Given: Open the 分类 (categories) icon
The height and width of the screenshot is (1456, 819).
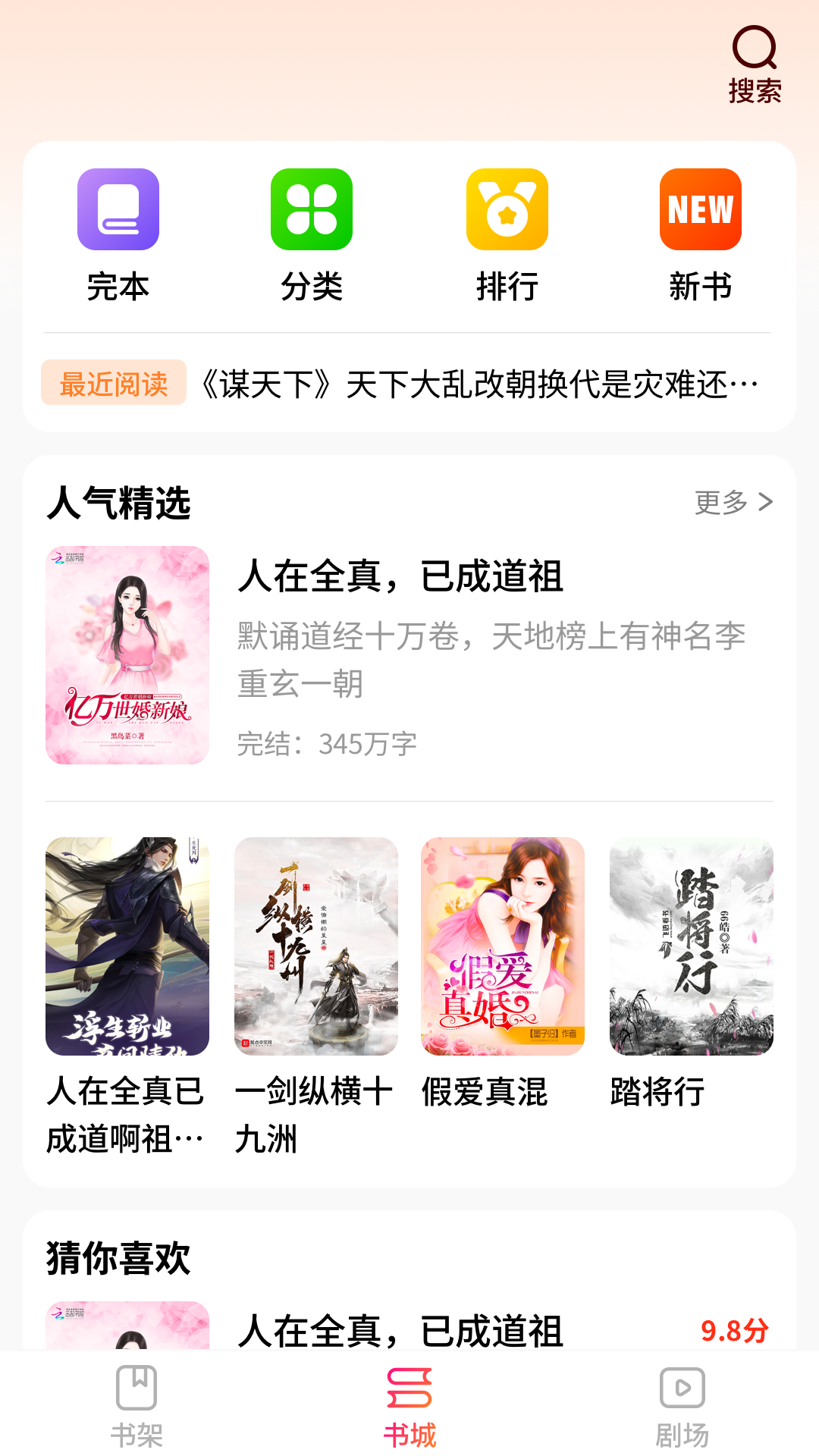Looking at the screenshot, I should [x=314, y=211].
